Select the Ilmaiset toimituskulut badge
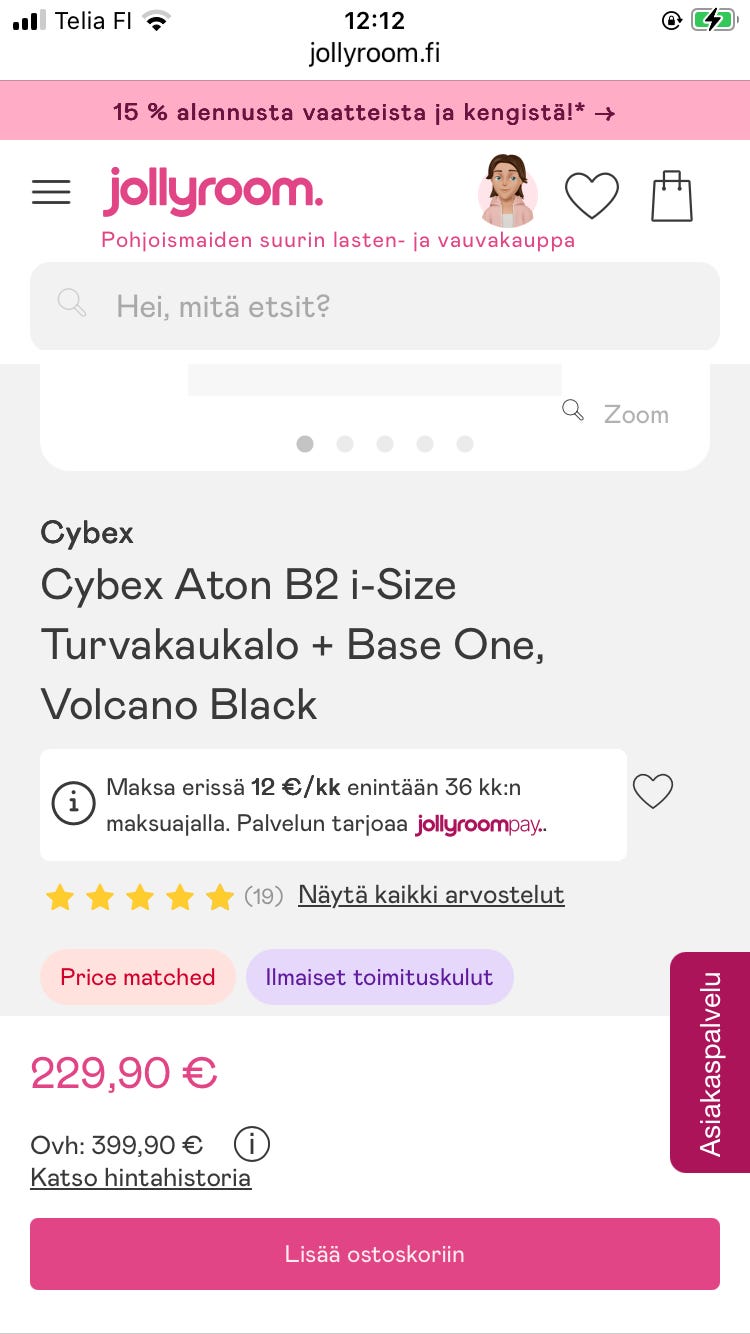This screenshot has height=1334, width=750. point(380,977)
